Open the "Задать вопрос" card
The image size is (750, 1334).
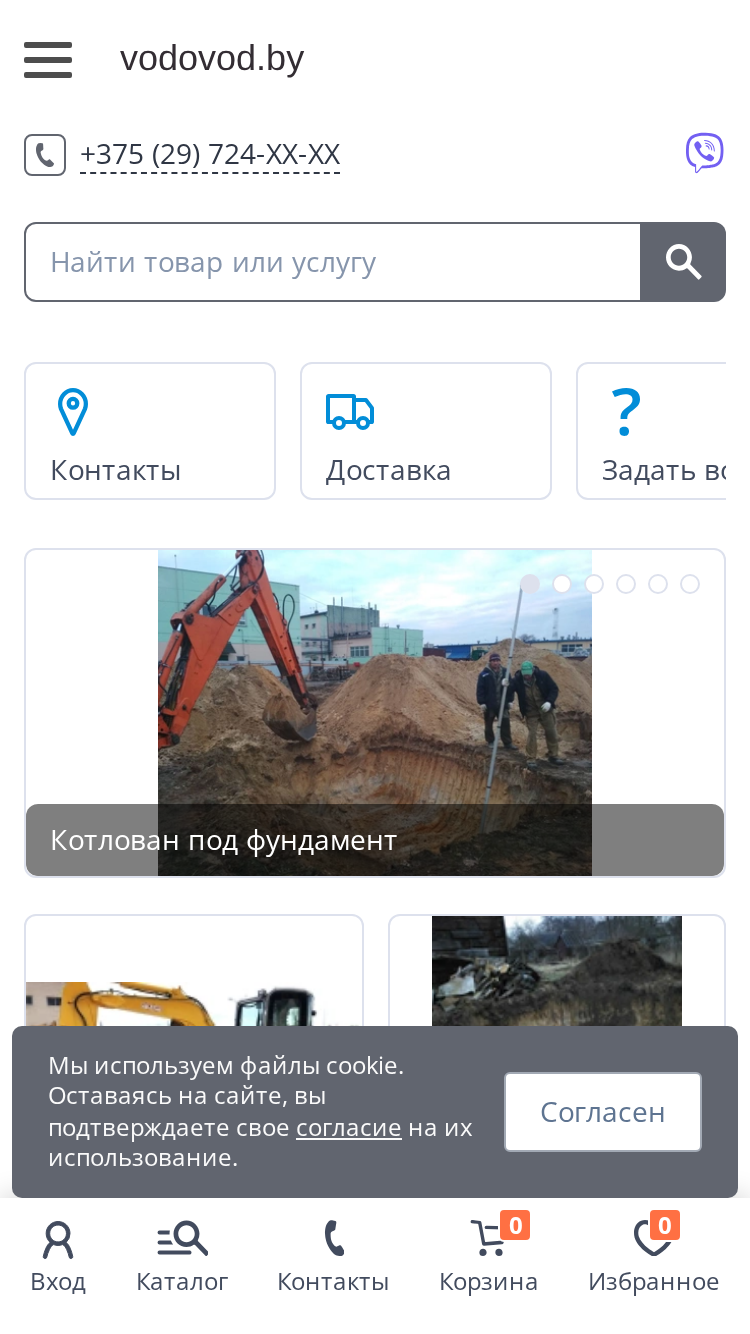(x=652, y=431)
